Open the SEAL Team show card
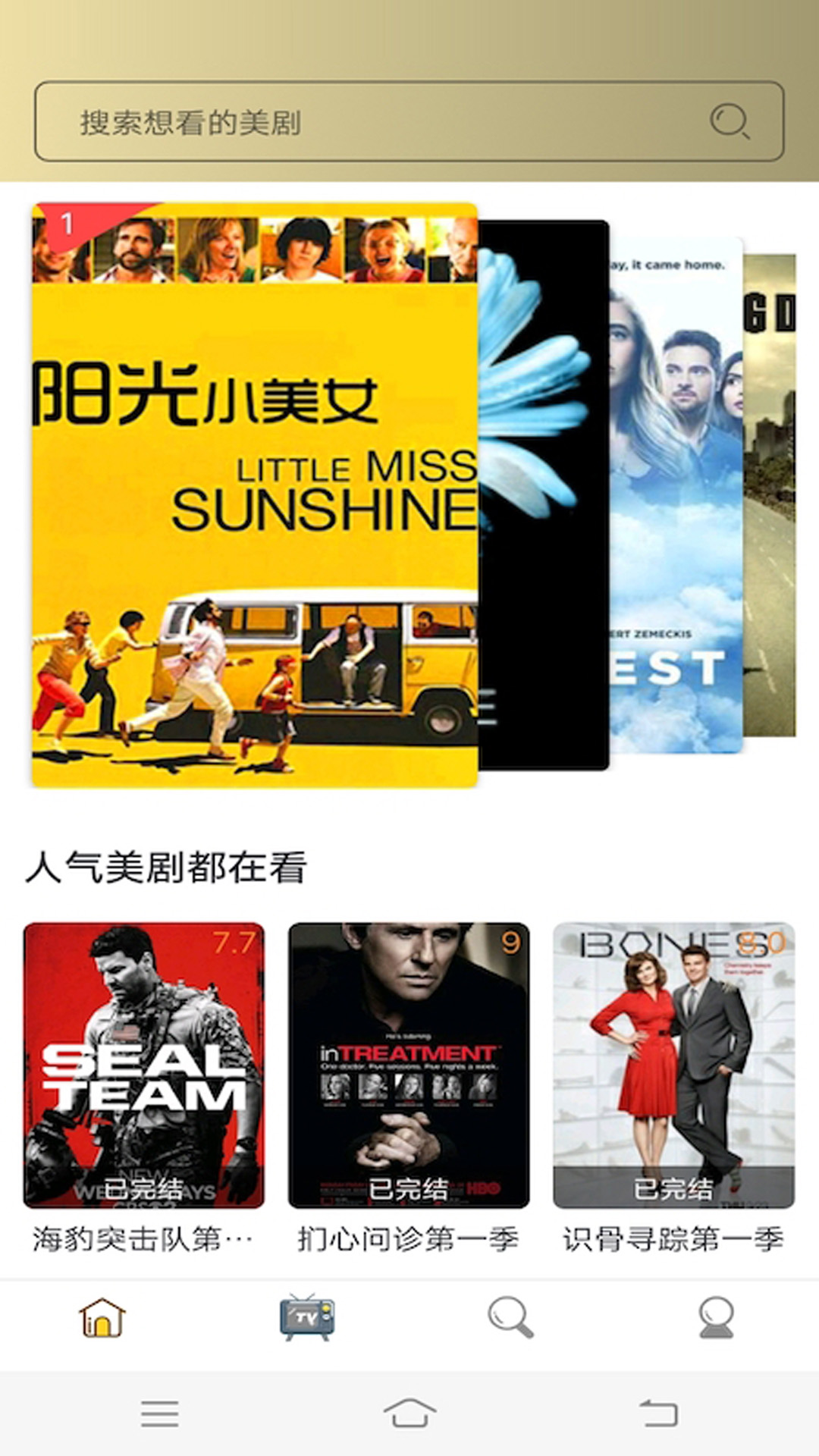This screenshot has height=1456, width=819. pos(144,1065)
